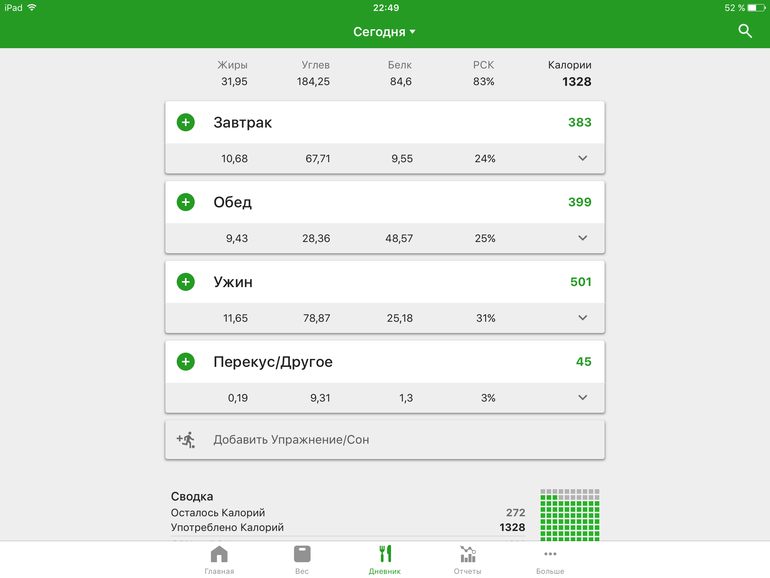Add food to Завтрак with plus
This screenshot has height=578, width=770.
point(186,123)
